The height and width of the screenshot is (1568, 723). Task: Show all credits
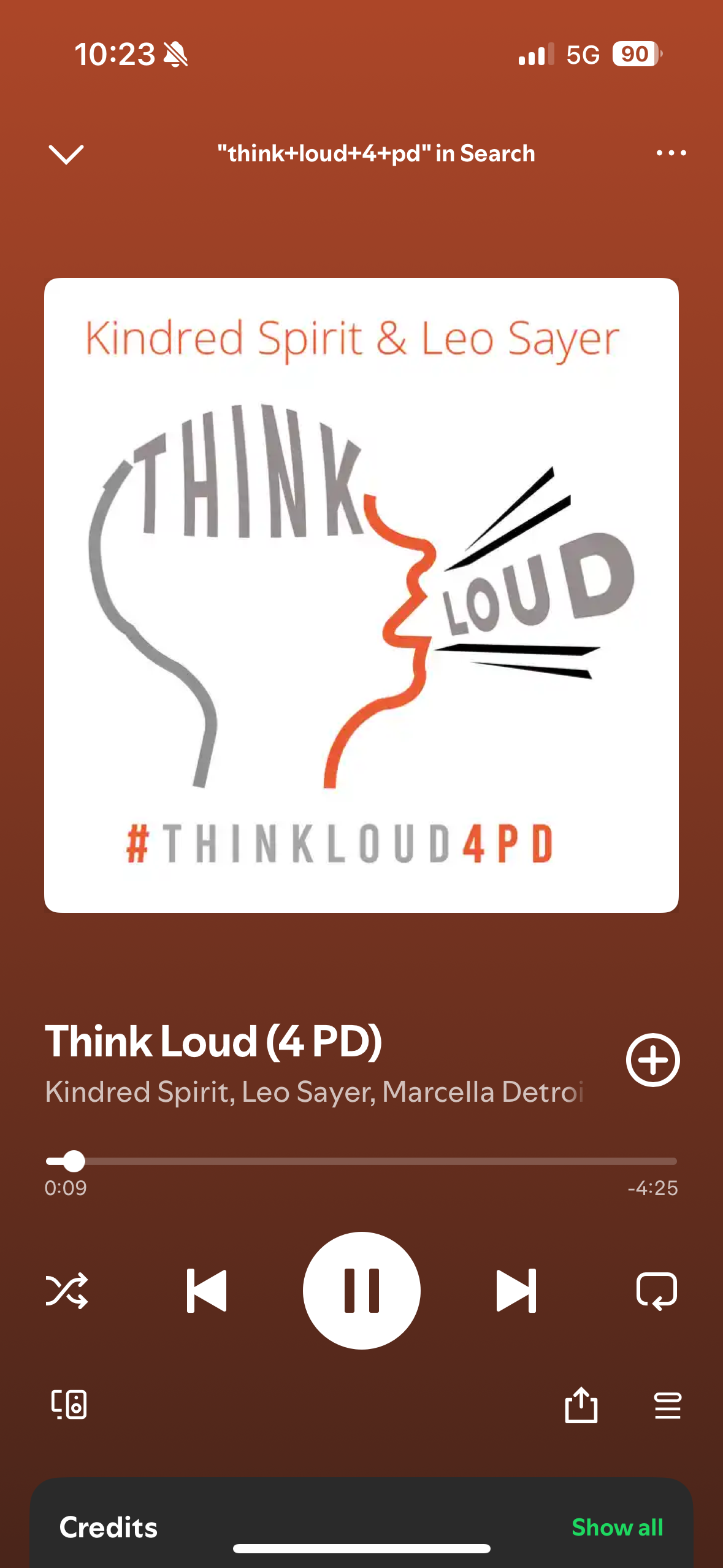coord(617,1527)
